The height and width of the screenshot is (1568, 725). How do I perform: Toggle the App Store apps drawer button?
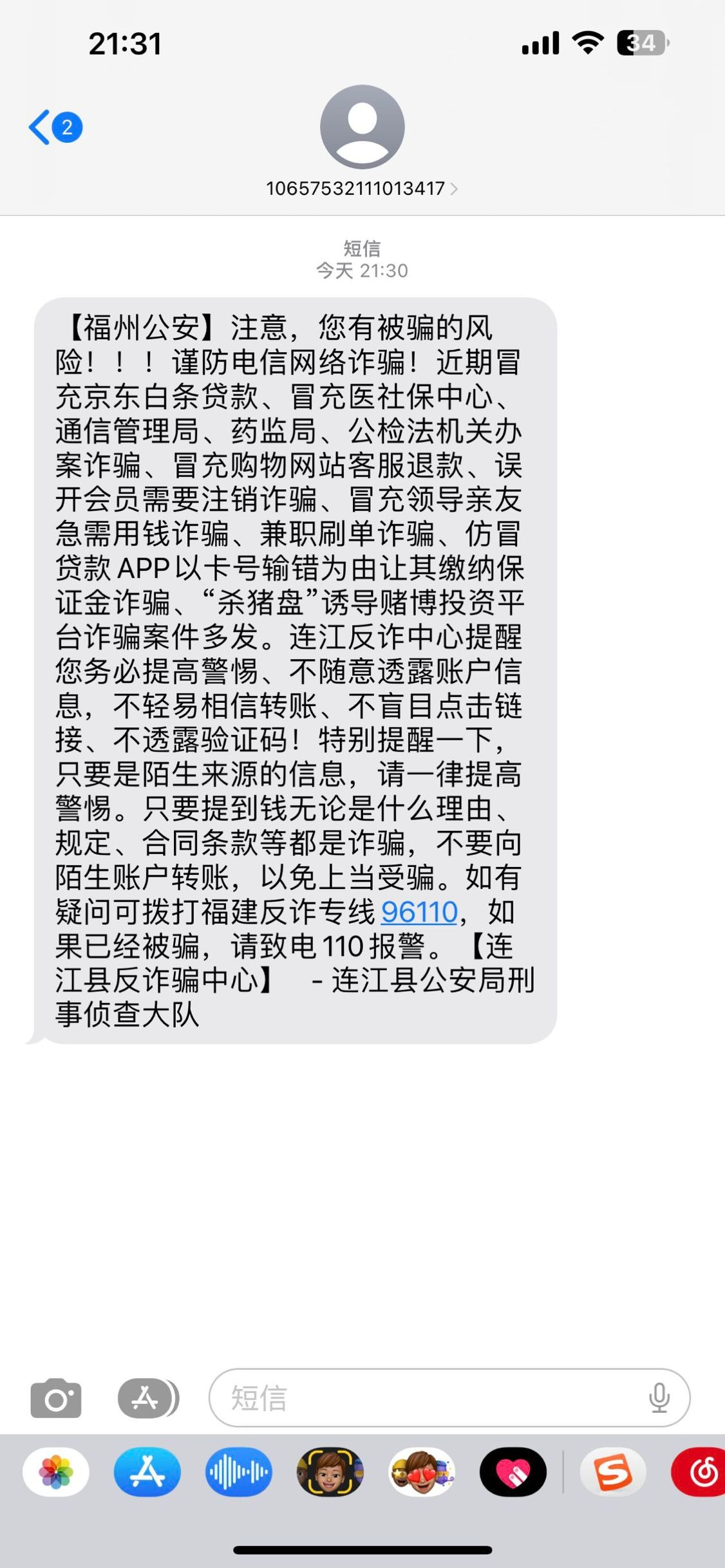coord(147,1398)
